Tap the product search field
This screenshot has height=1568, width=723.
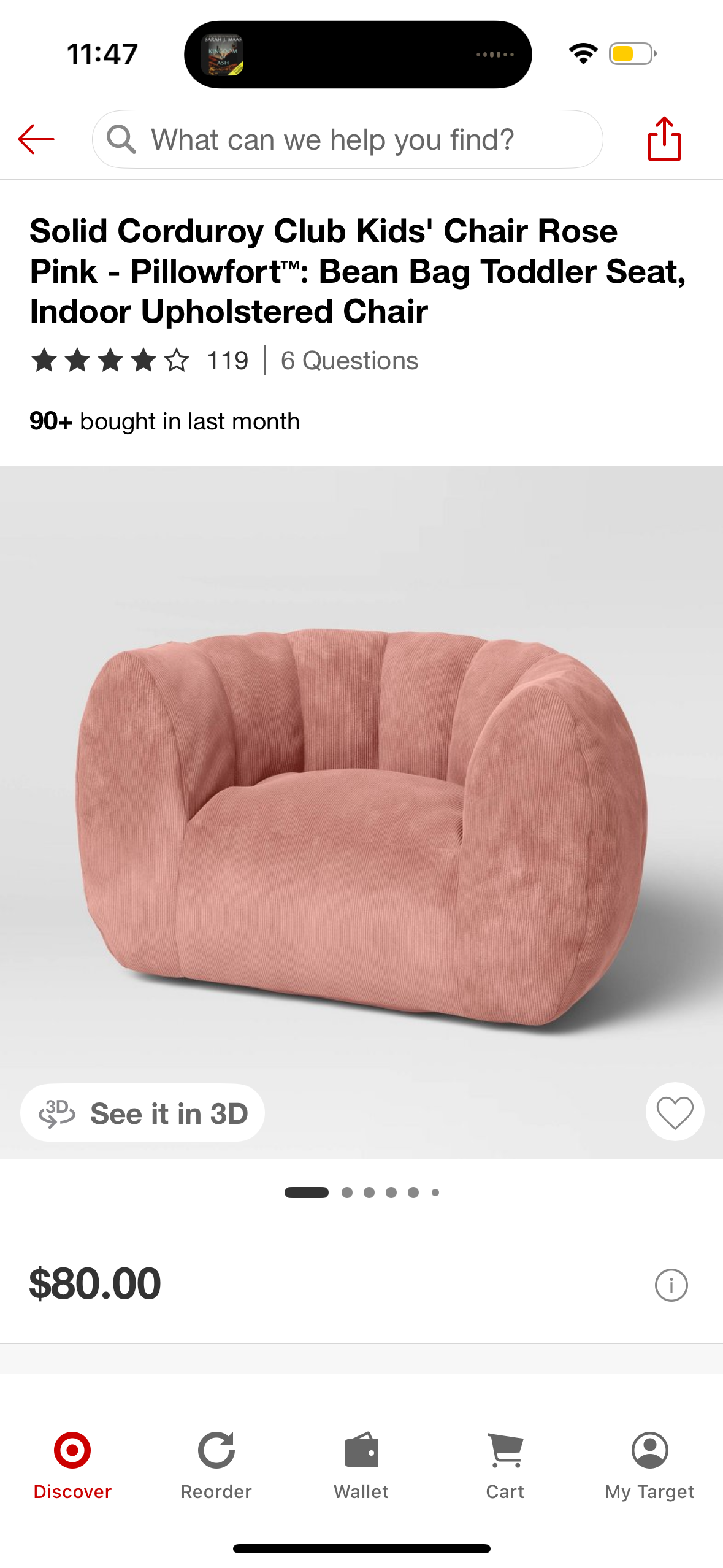coord(347,139)
